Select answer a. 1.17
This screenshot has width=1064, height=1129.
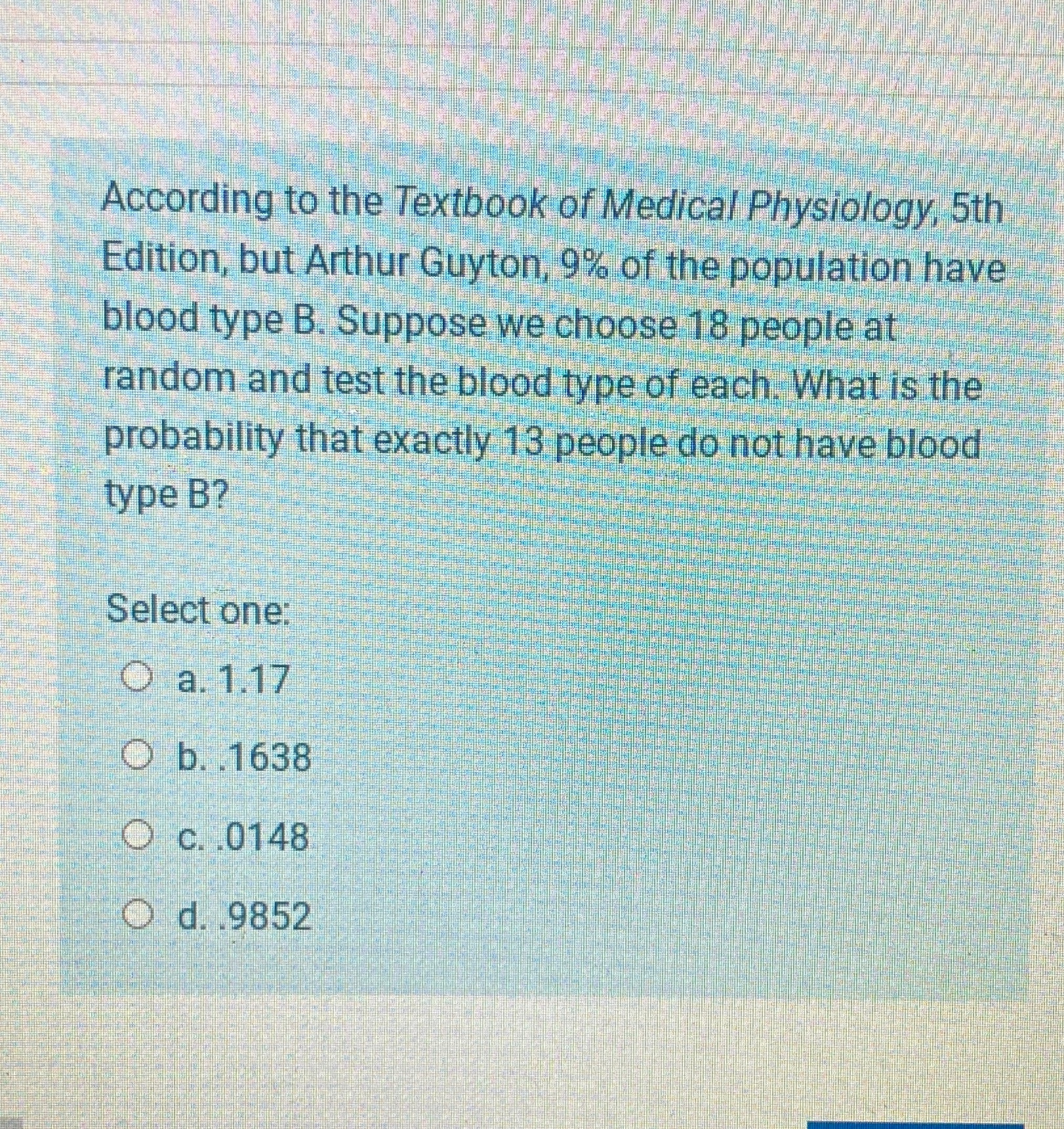(x=136, y=678)
